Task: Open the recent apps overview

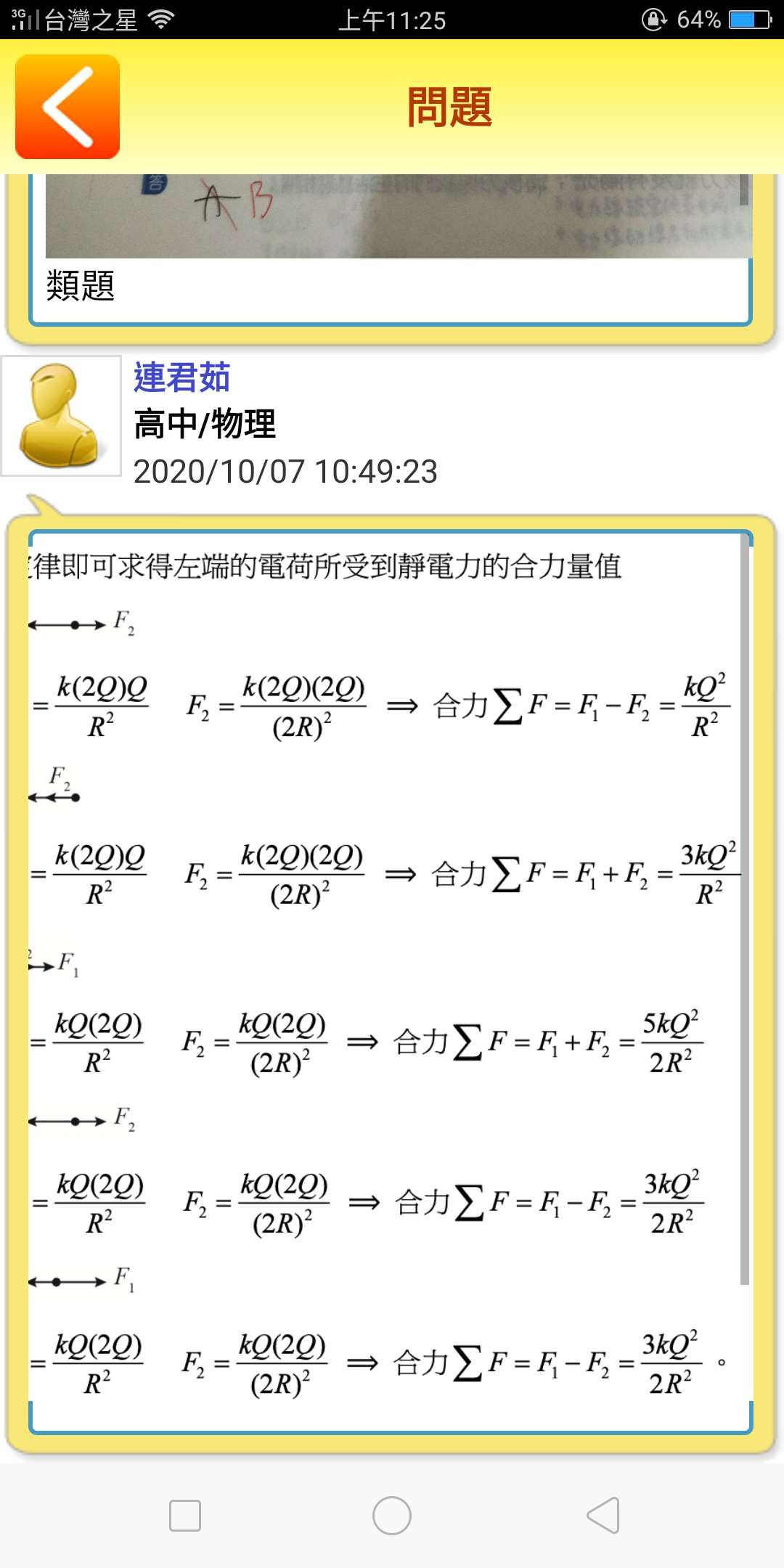Action: pyautogui.click(x=184, y=1516)
